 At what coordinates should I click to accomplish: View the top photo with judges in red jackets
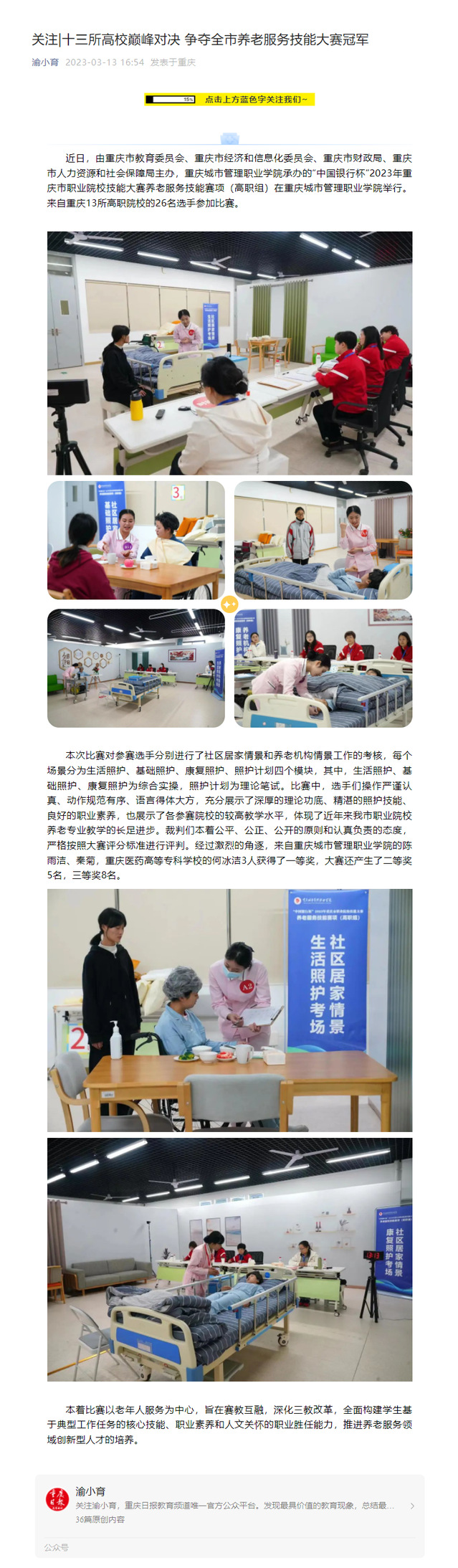pyautogui.click(x=229, y=353)
